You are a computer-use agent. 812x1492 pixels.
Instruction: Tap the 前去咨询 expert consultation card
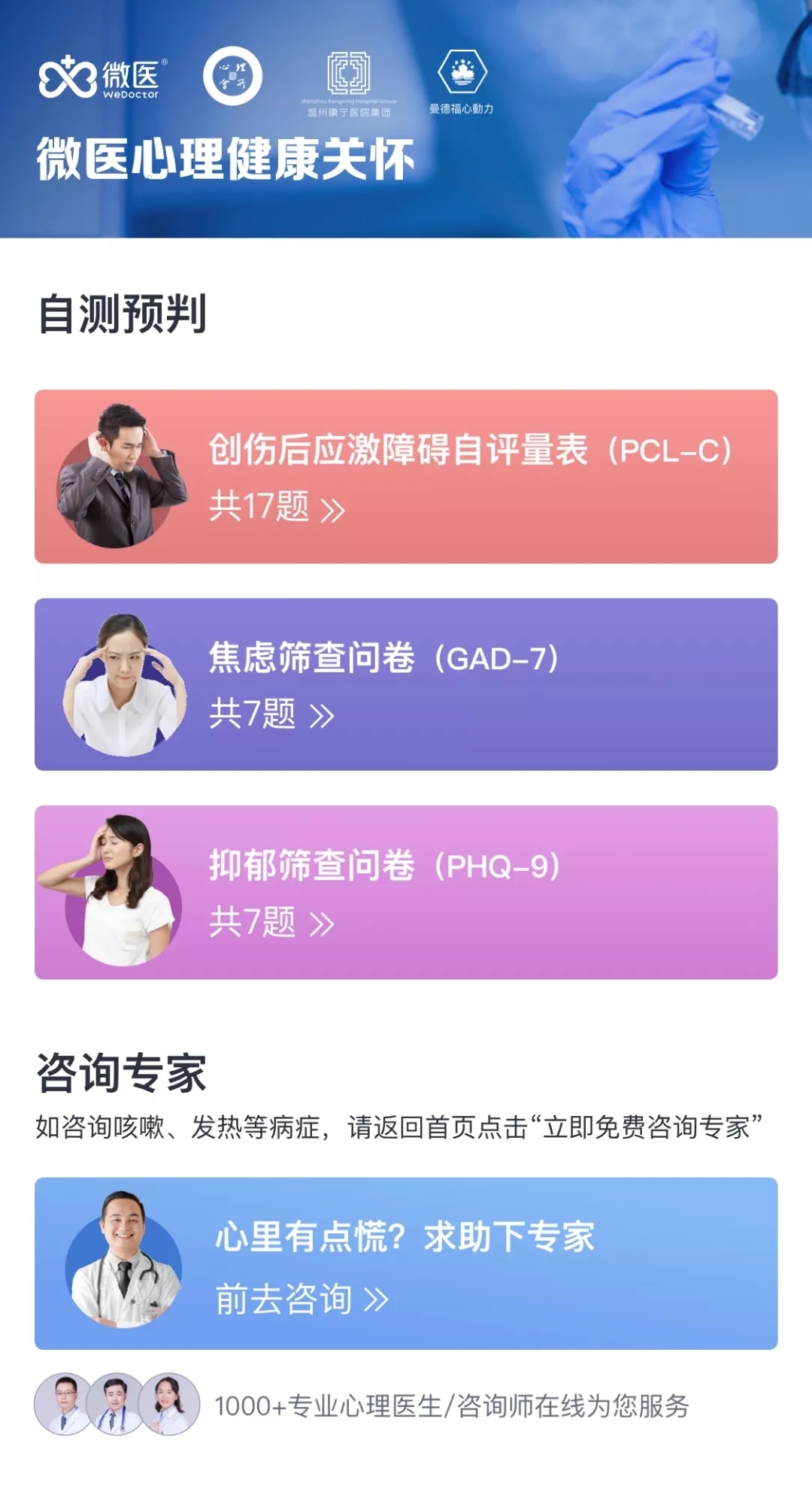tap(406, 1263)
